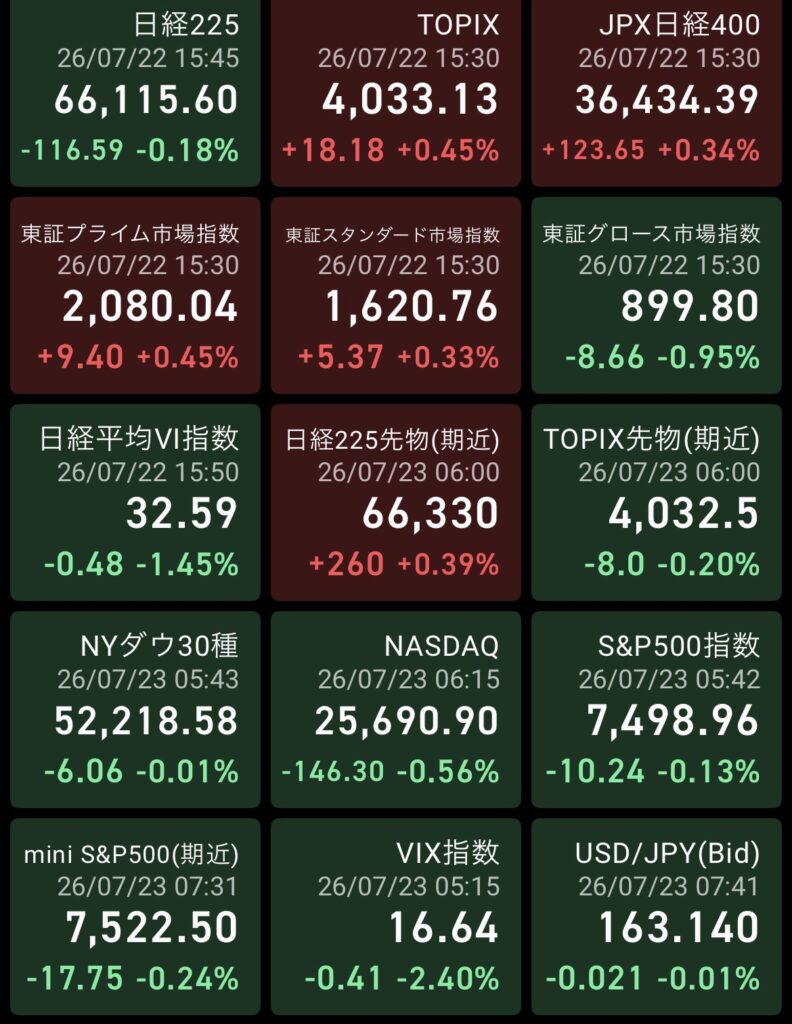
Task: View 東証プライム市場指数 details
Action: tap(135, 295)
